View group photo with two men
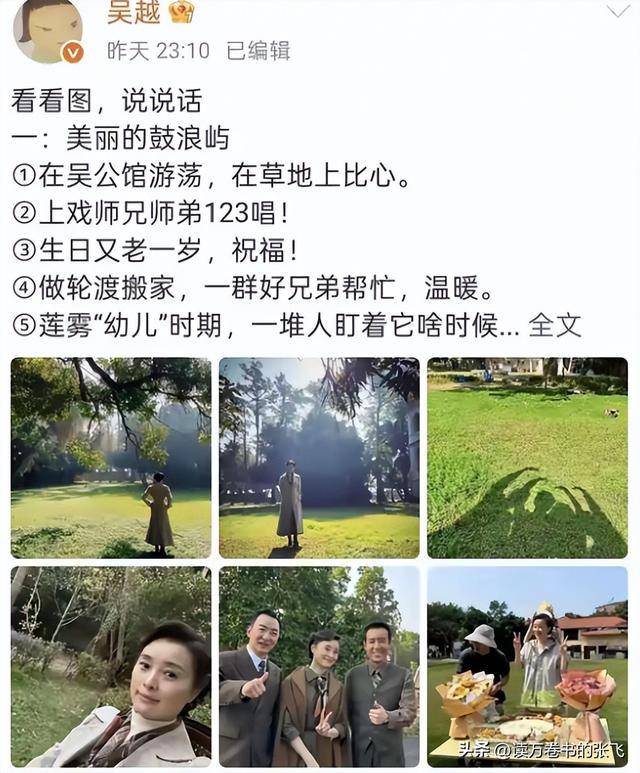The width and height of the screenshot is (640, 773). click(319, 667)
